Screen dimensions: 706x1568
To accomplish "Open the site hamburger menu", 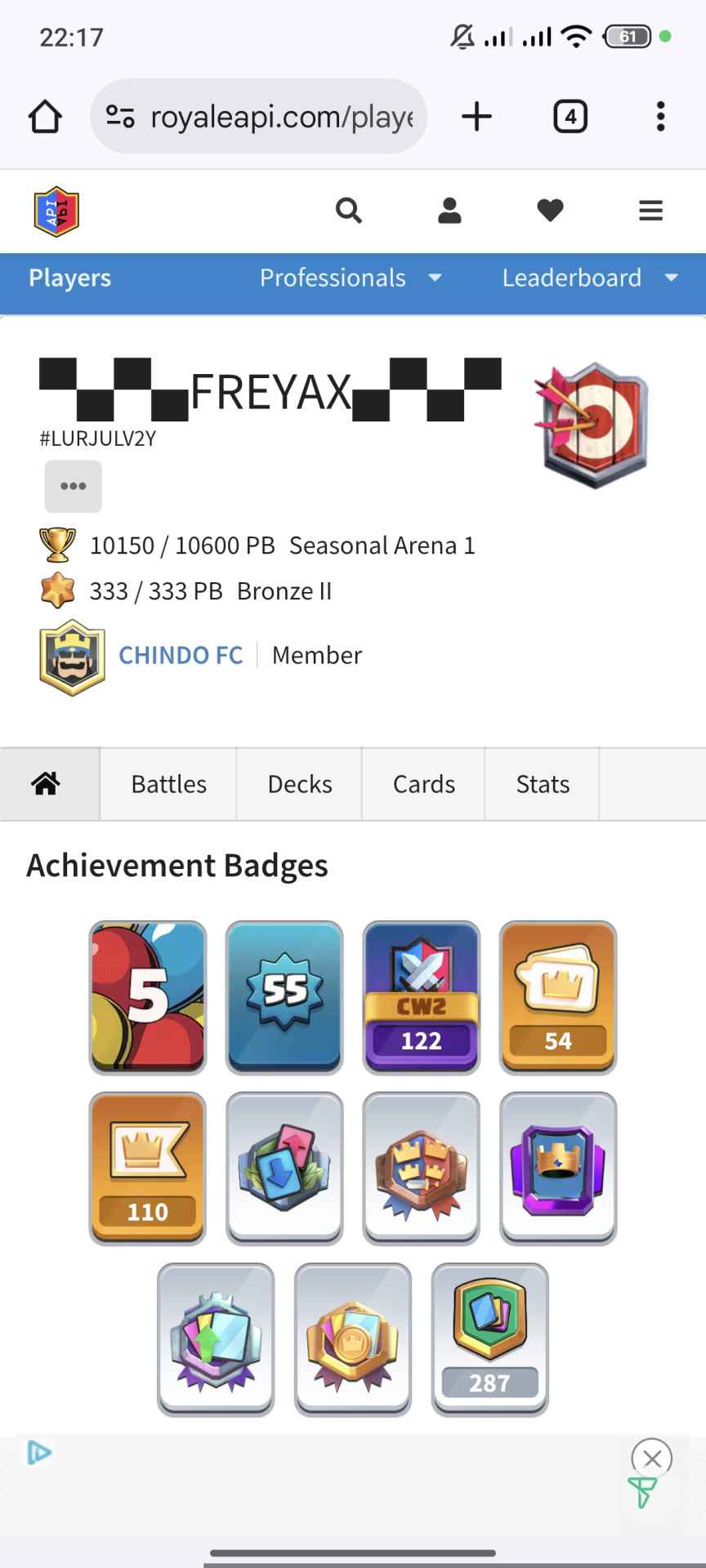I will [650, 211].
